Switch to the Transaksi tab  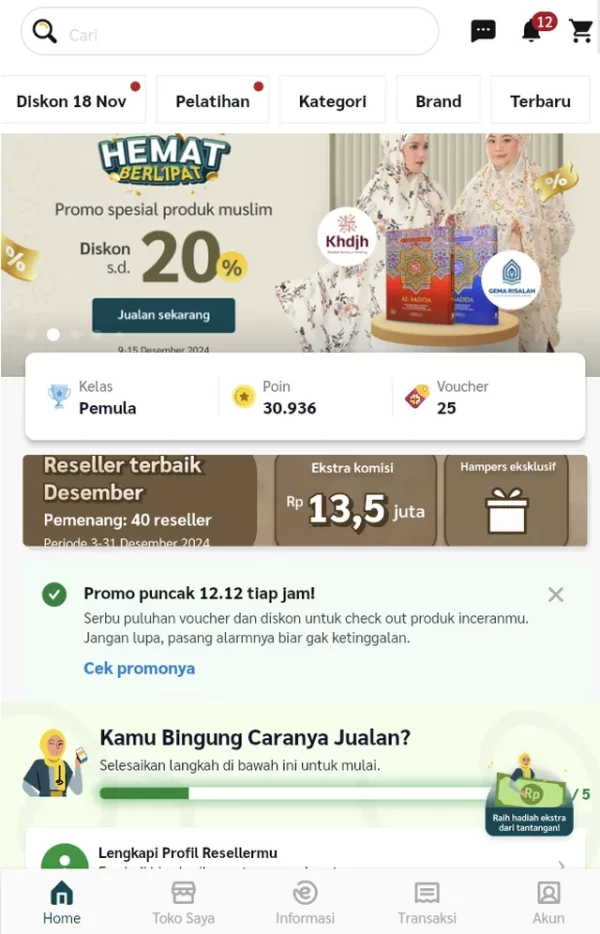pyautogui.click(x=427, y=902)
